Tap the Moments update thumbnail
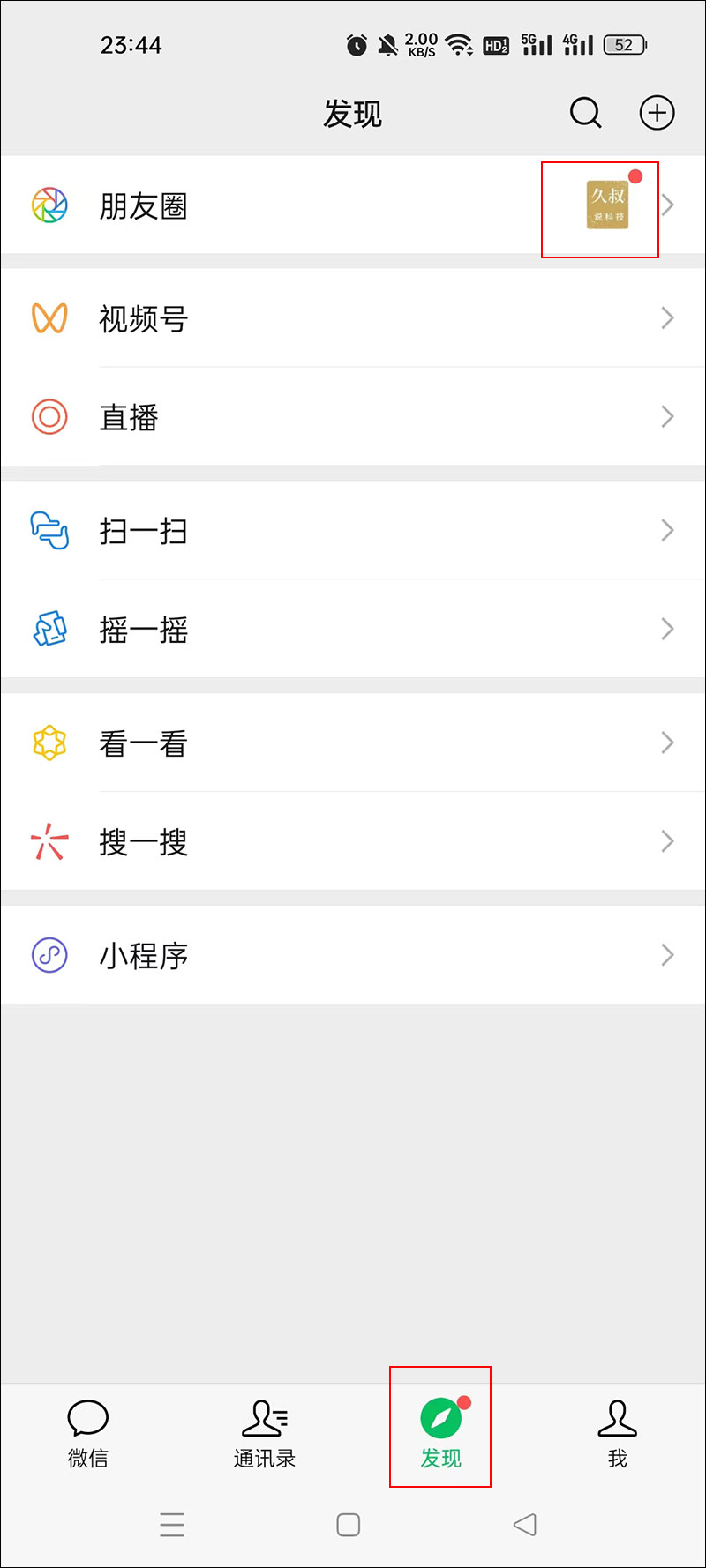 point(605,204)
